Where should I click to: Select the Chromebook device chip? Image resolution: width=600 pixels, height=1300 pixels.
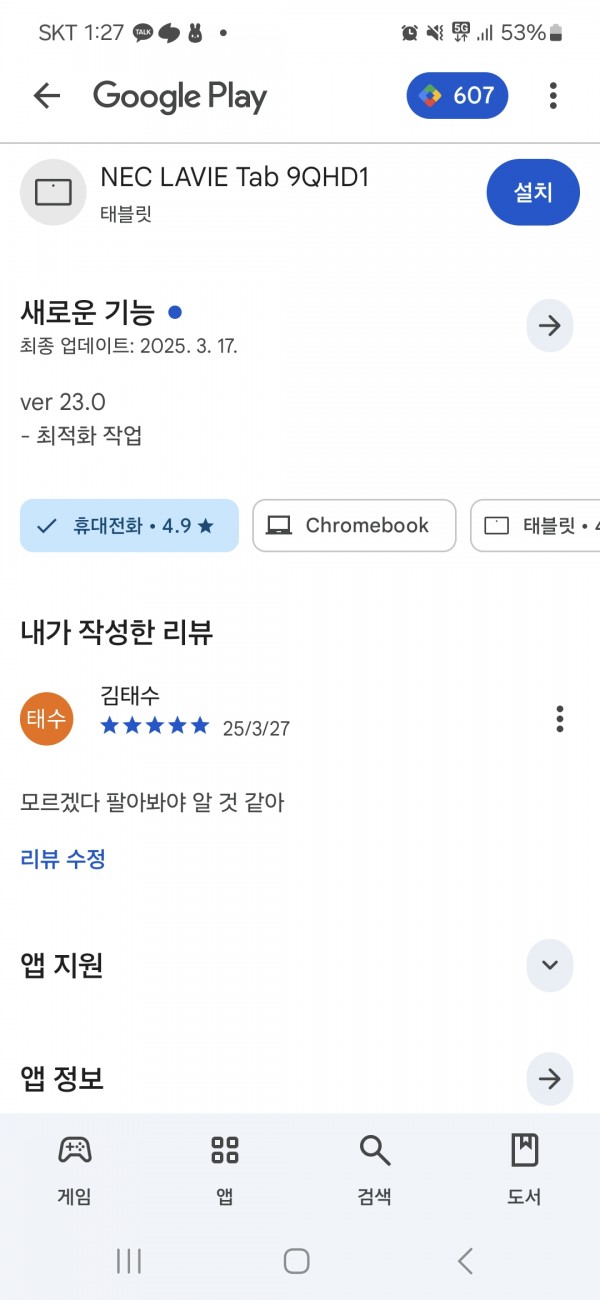click(x=354, y=526)
